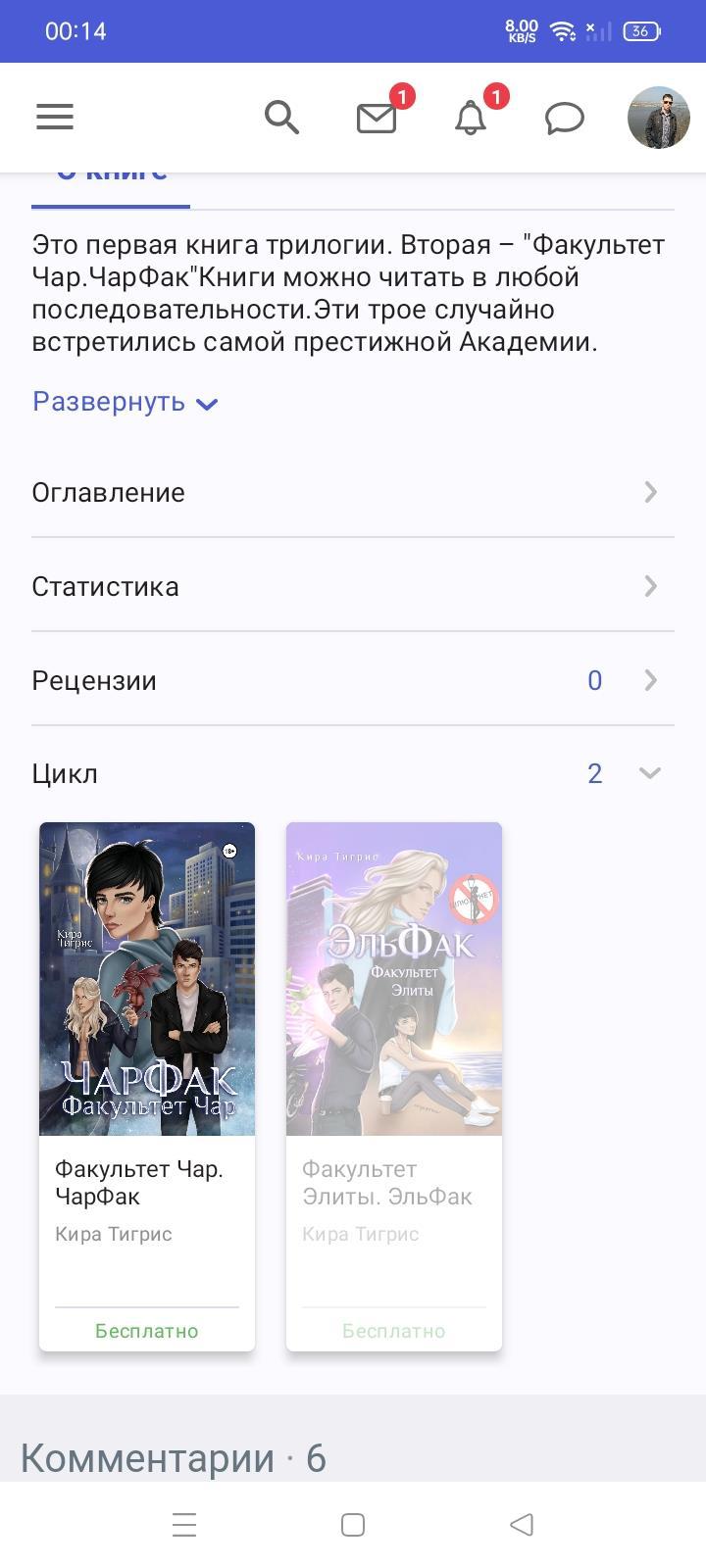Open the Статистика row

tap(353, 586)
